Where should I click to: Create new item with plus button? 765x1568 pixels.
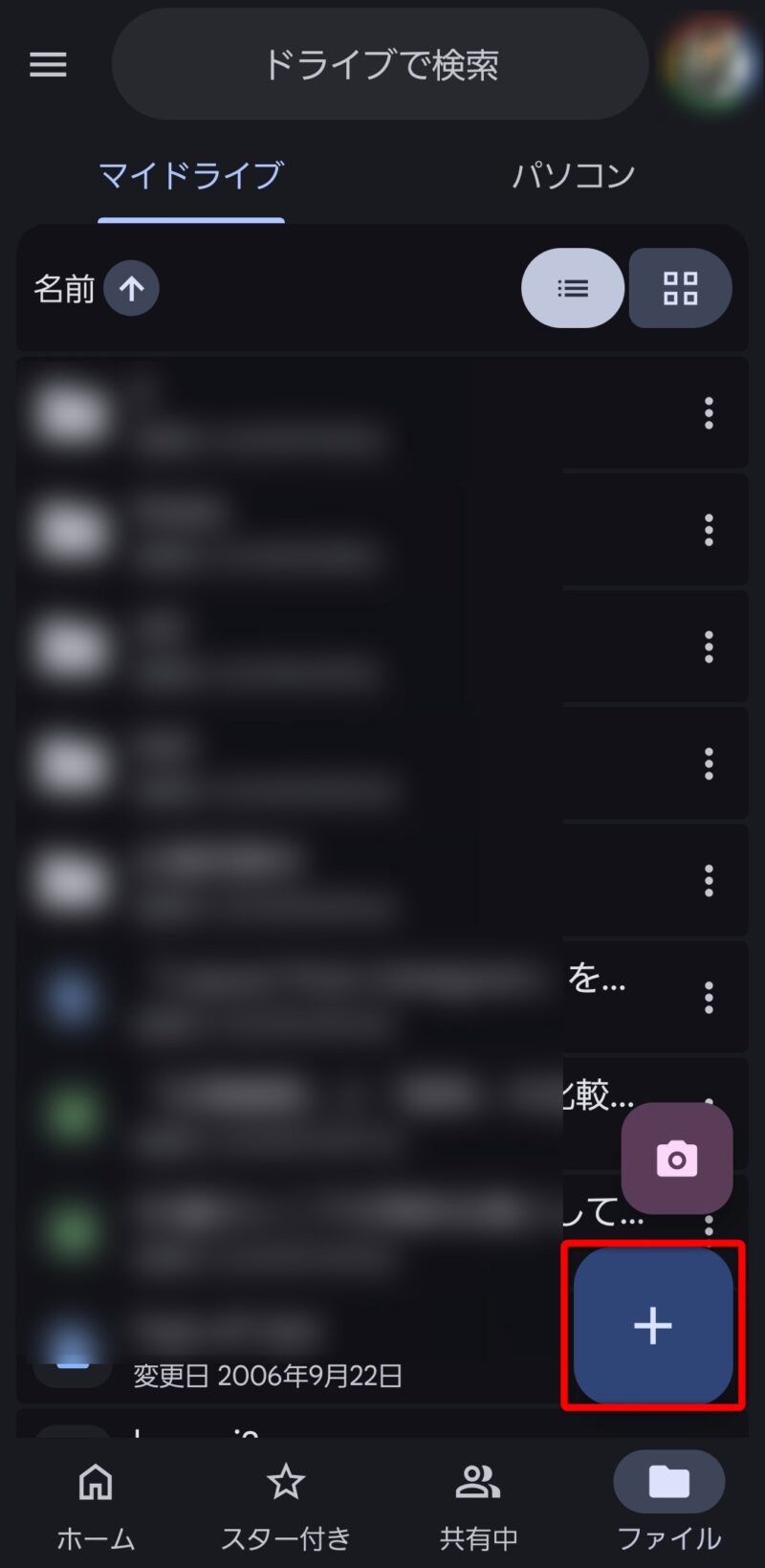point(653,1326)
